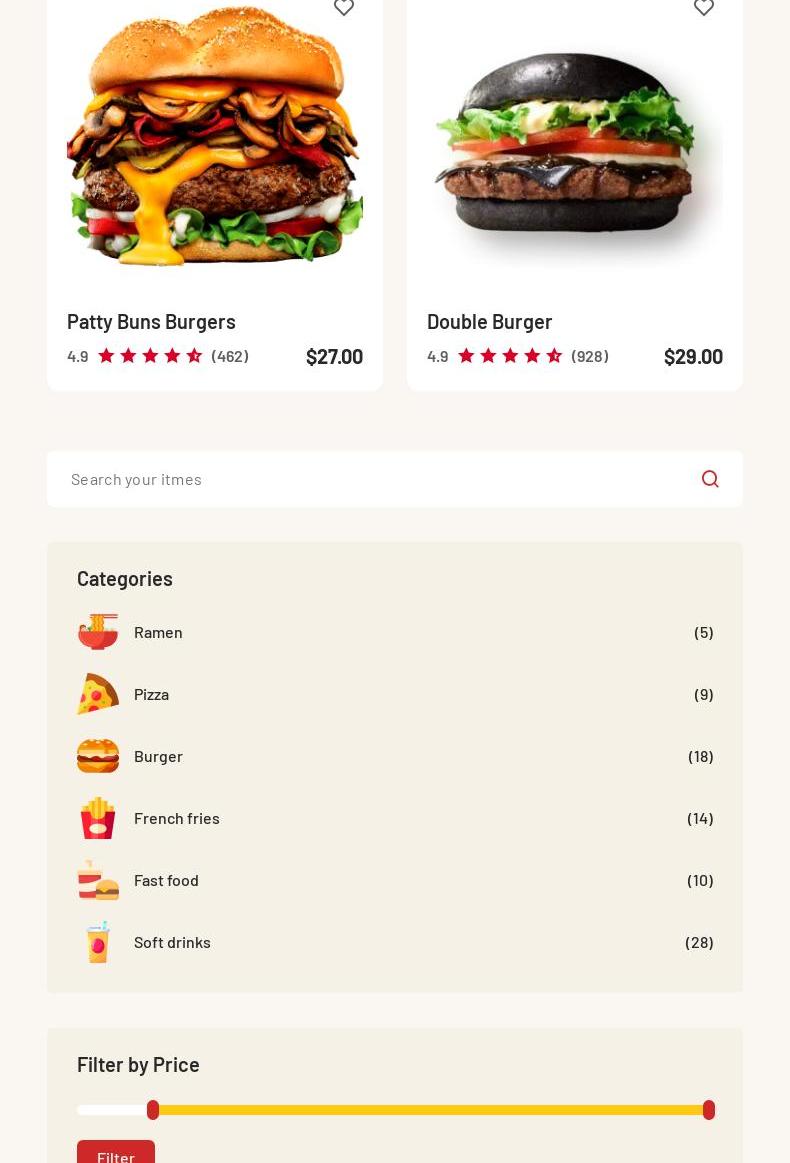Tap the search items field
The height and width of the screenshot is (1163, 790).
tap(370, 479)
